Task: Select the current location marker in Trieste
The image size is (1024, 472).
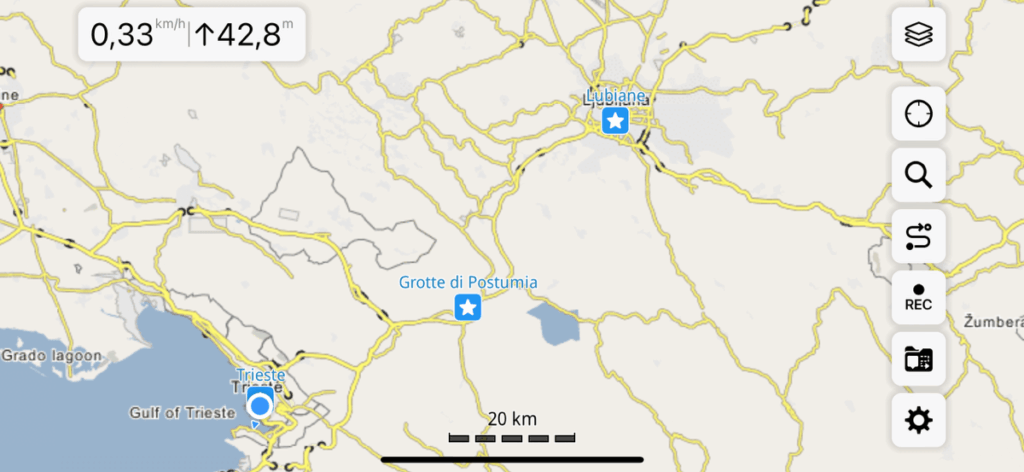Action: pyautogui.click(x=260, y=406)
